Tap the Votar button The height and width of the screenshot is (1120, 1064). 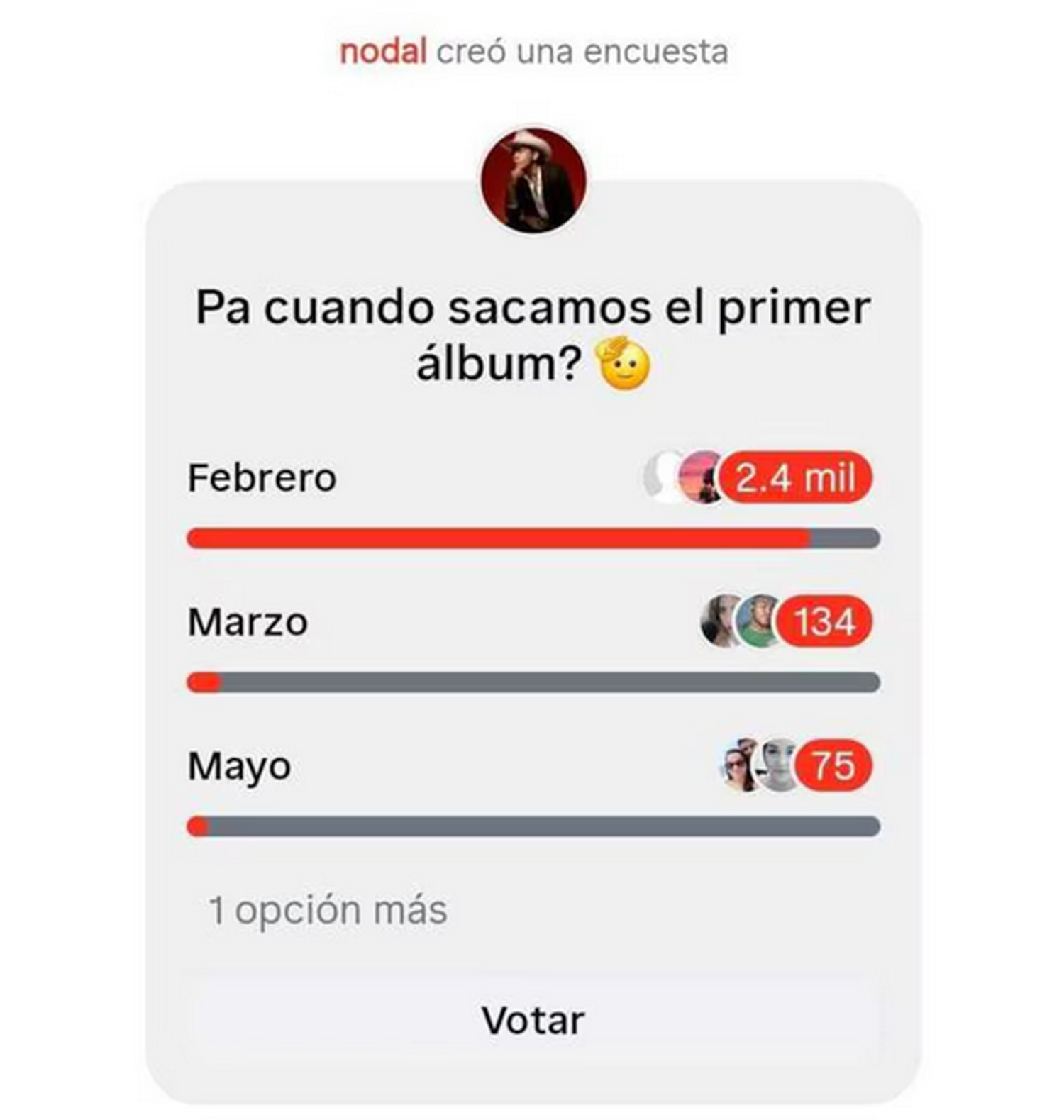(533, 1021)
